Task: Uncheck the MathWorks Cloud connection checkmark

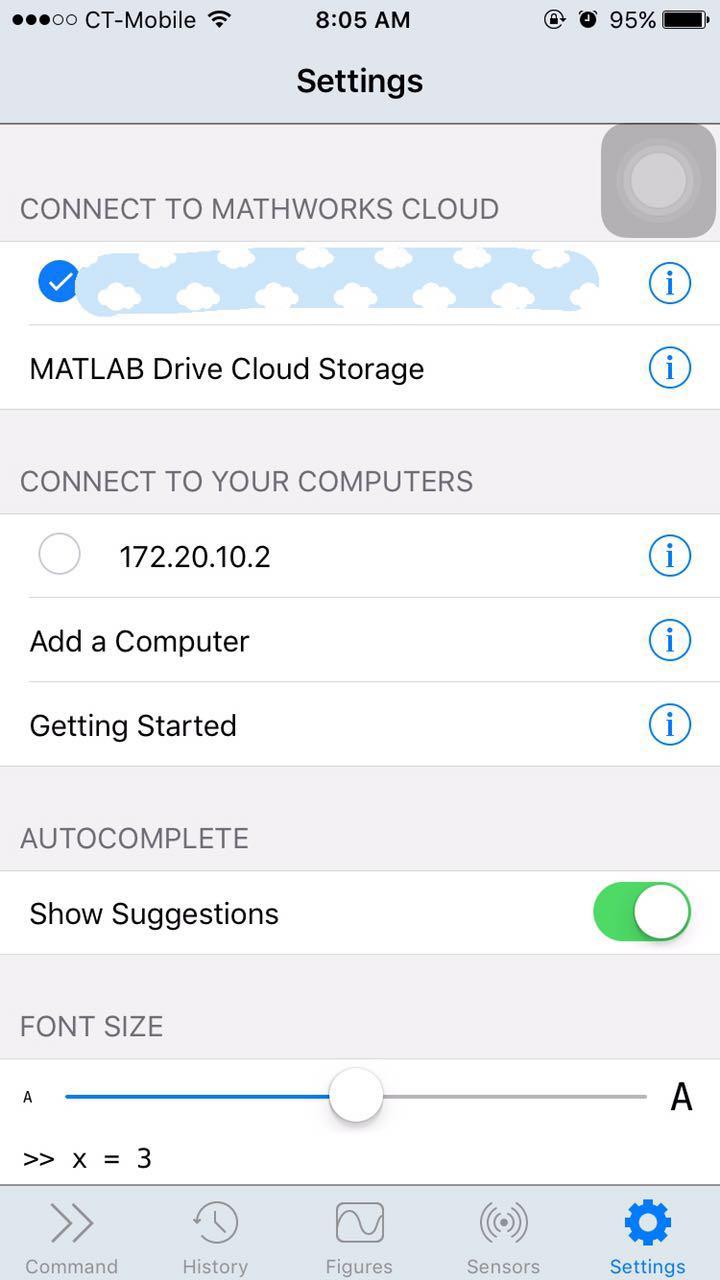Action: (58, 282)
